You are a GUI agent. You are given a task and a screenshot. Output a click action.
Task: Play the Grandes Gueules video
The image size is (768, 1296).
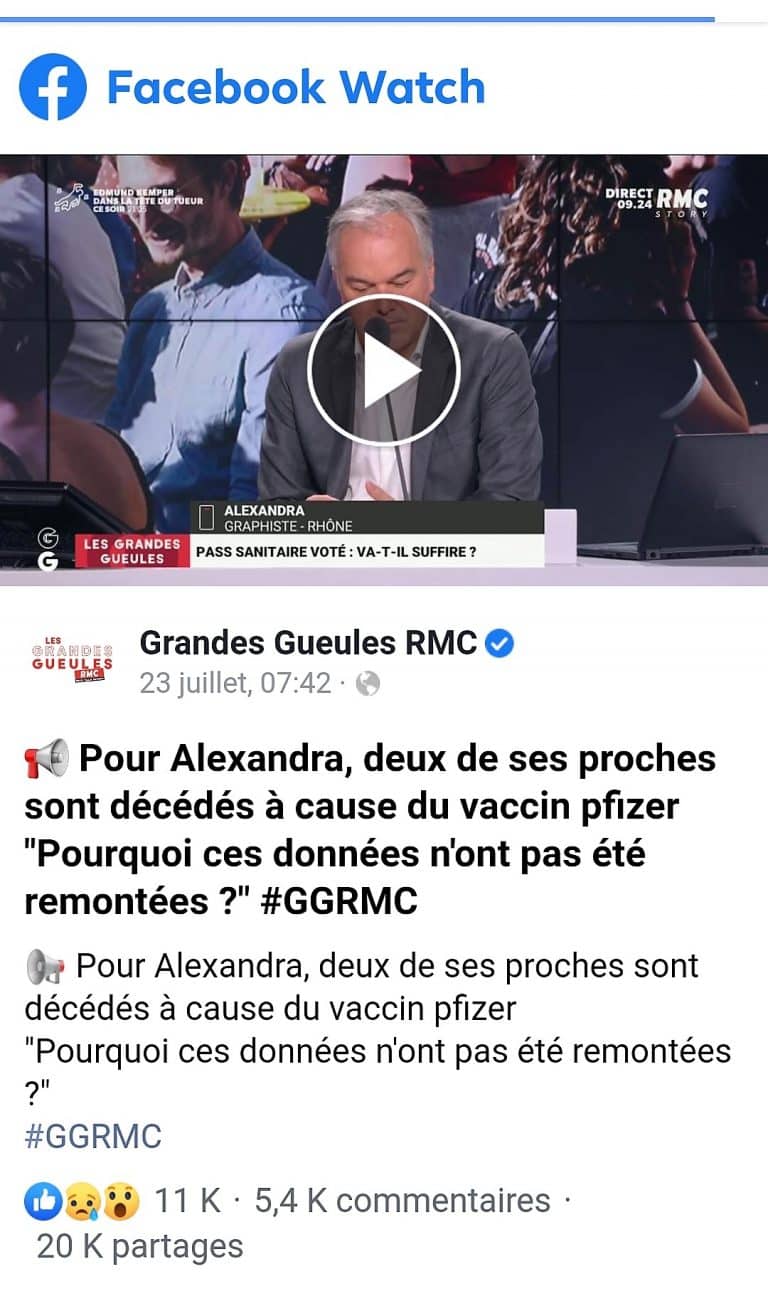click(x=383, y=369)
